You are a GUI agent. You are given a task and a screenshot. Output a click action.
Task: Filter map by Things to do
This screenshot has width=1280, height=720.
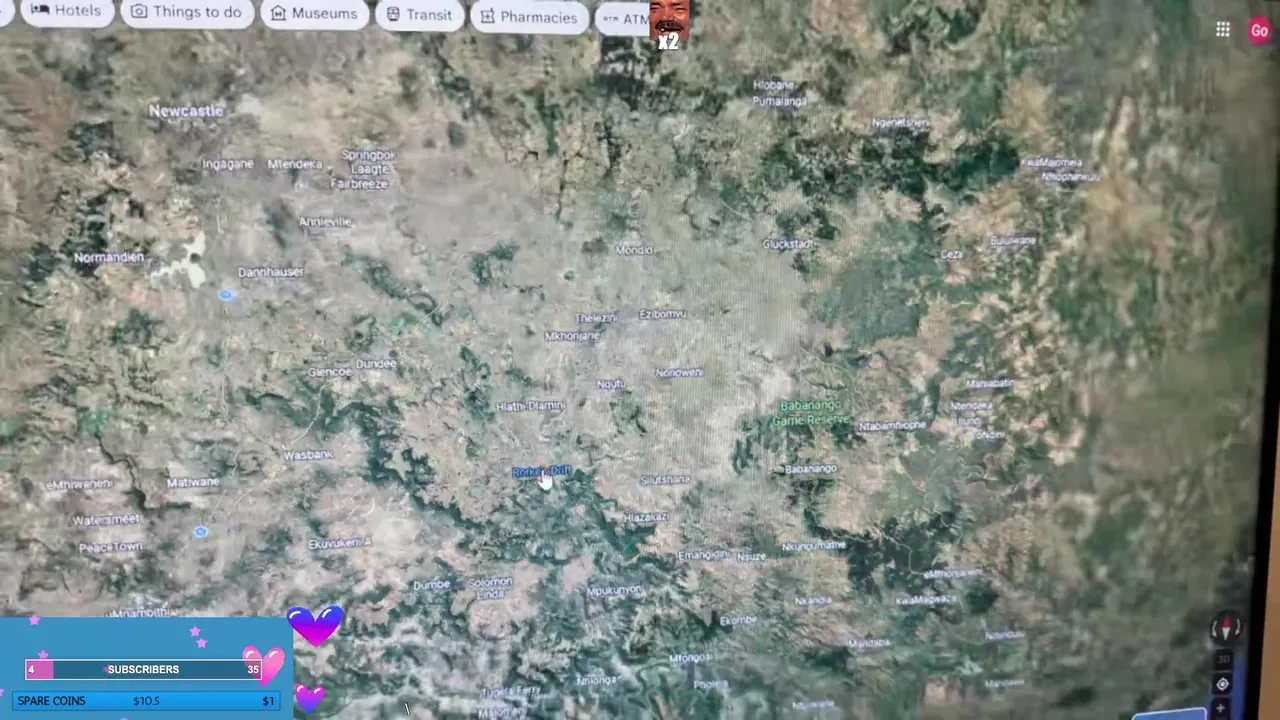coord(187,13)
